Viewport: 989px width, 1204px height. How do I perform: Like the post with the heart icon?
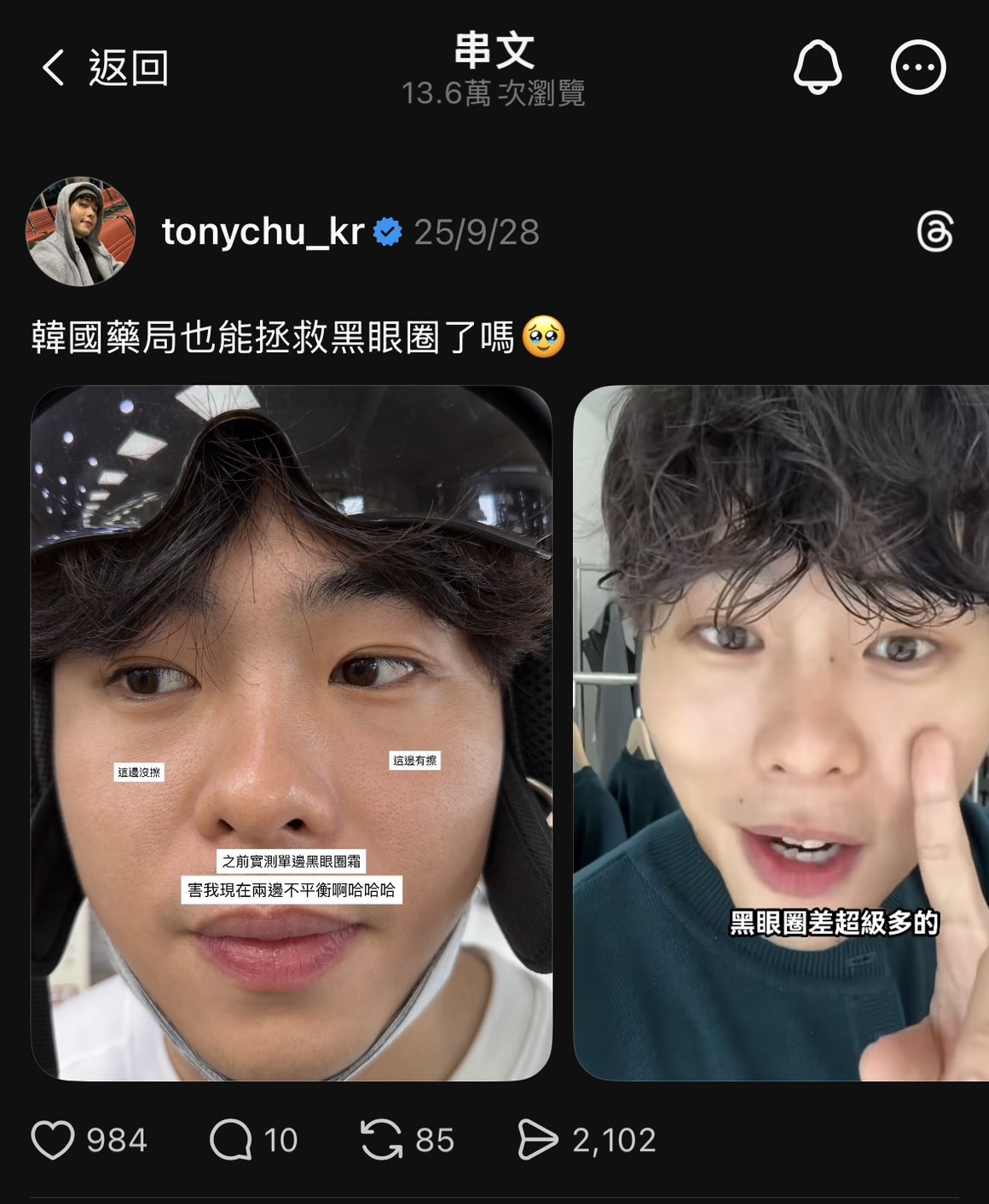(x=53, y=1140)
